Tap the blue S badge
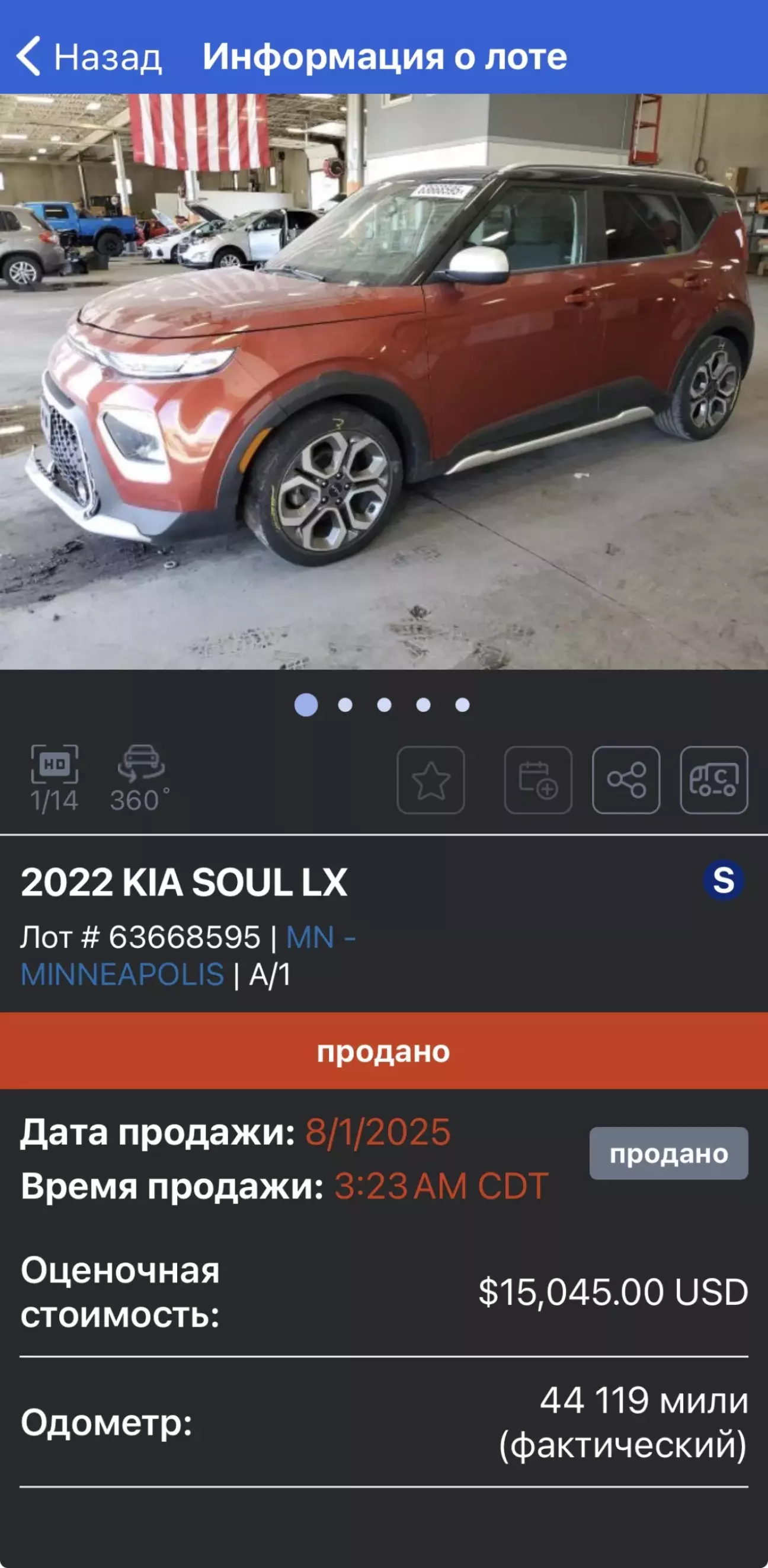 tap(723, 880)
